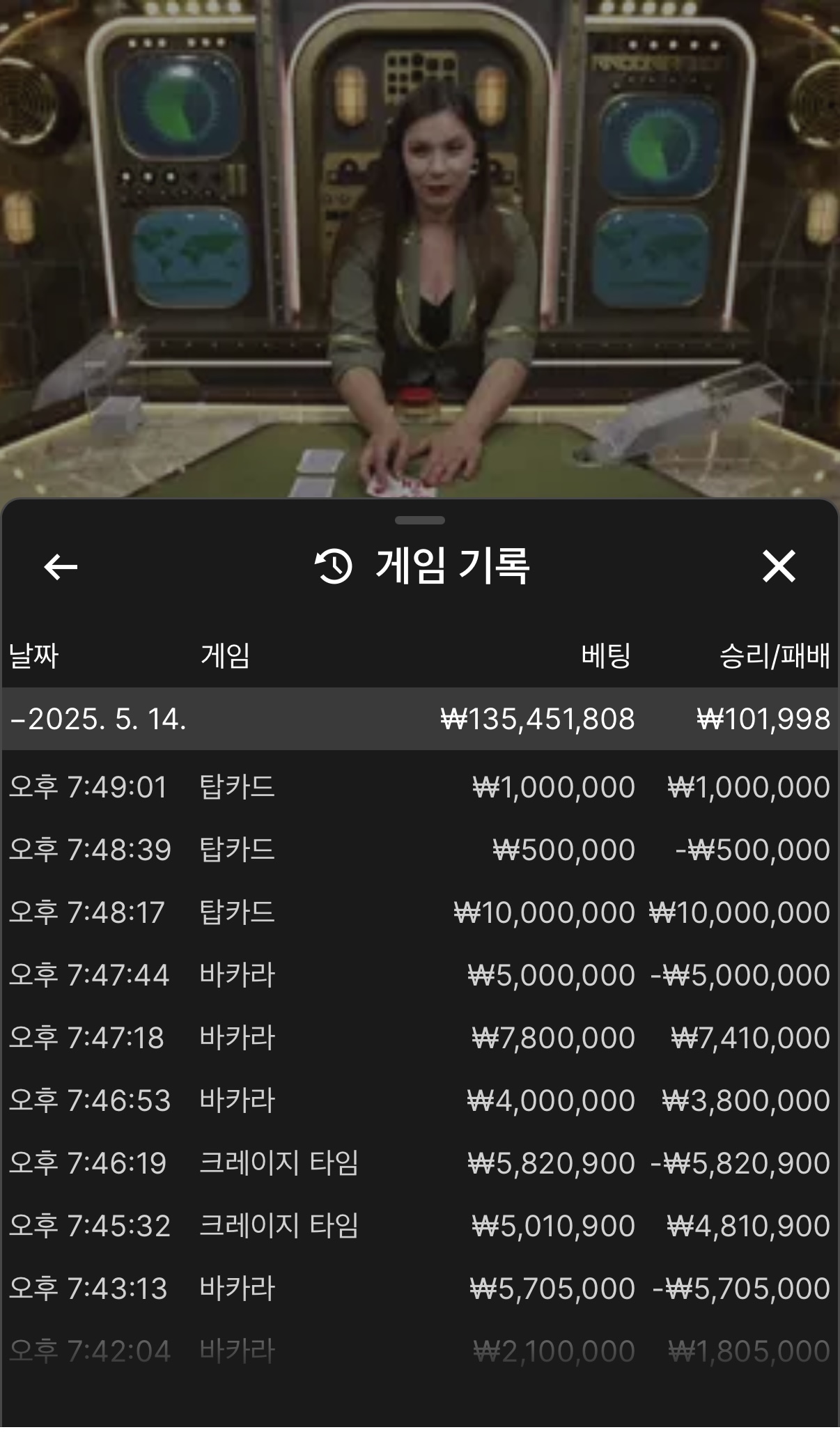
Task: Collapse the 2025. 5. 14. date group
Action: click(x=98, y=719)
